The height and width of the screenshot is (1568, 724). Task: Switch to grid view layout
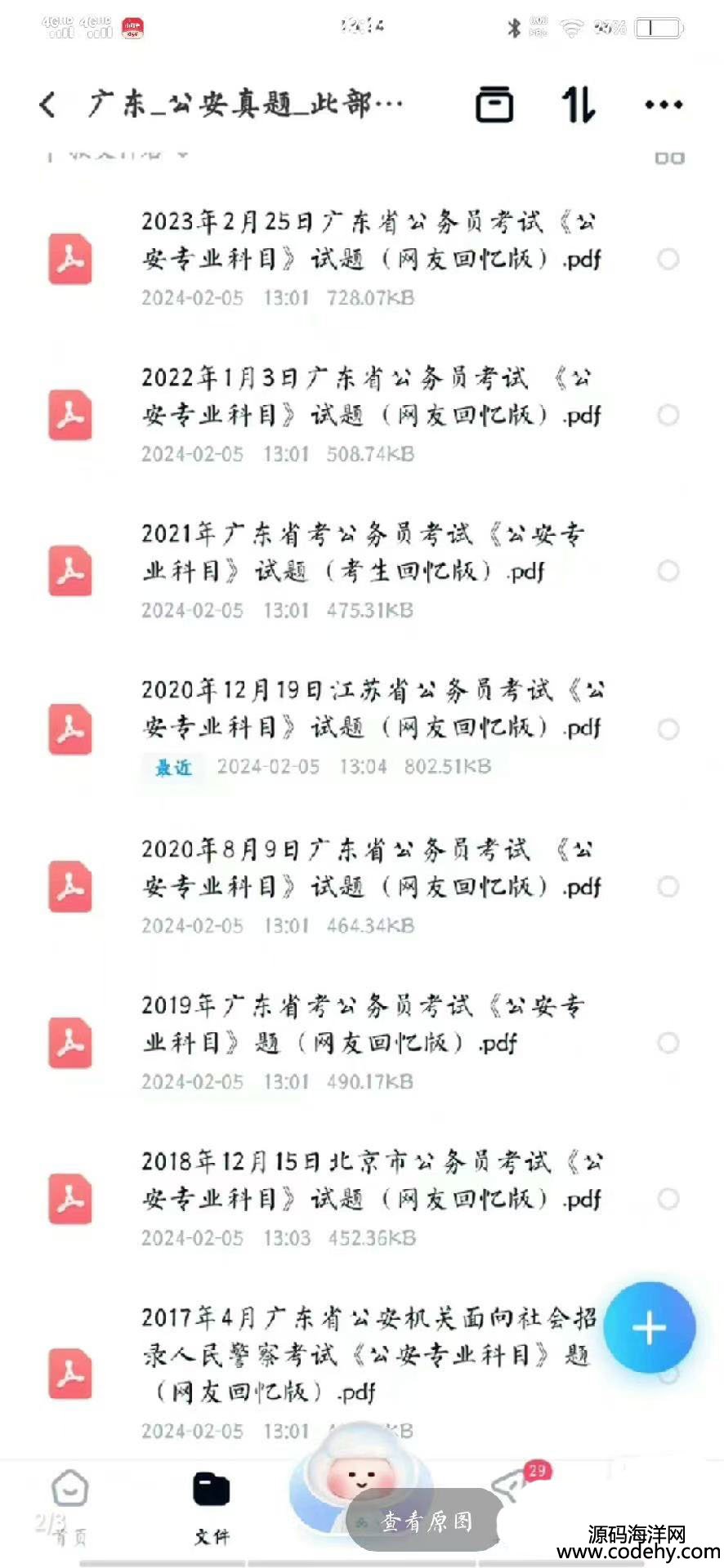pyautogui.click(x=669, y=158)
